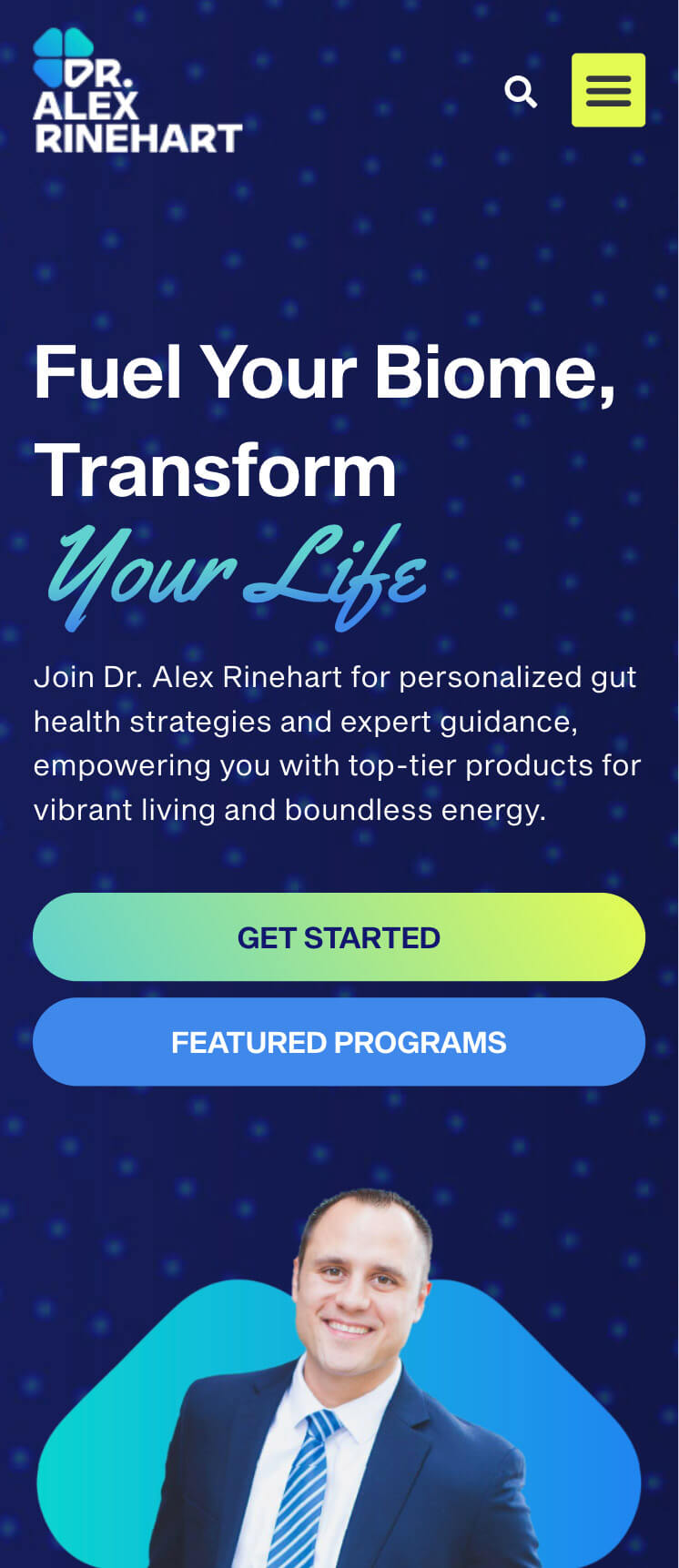Open Featured Programs
The height and width of the screenshot is (1568, 679).
tap(339, 1042)
